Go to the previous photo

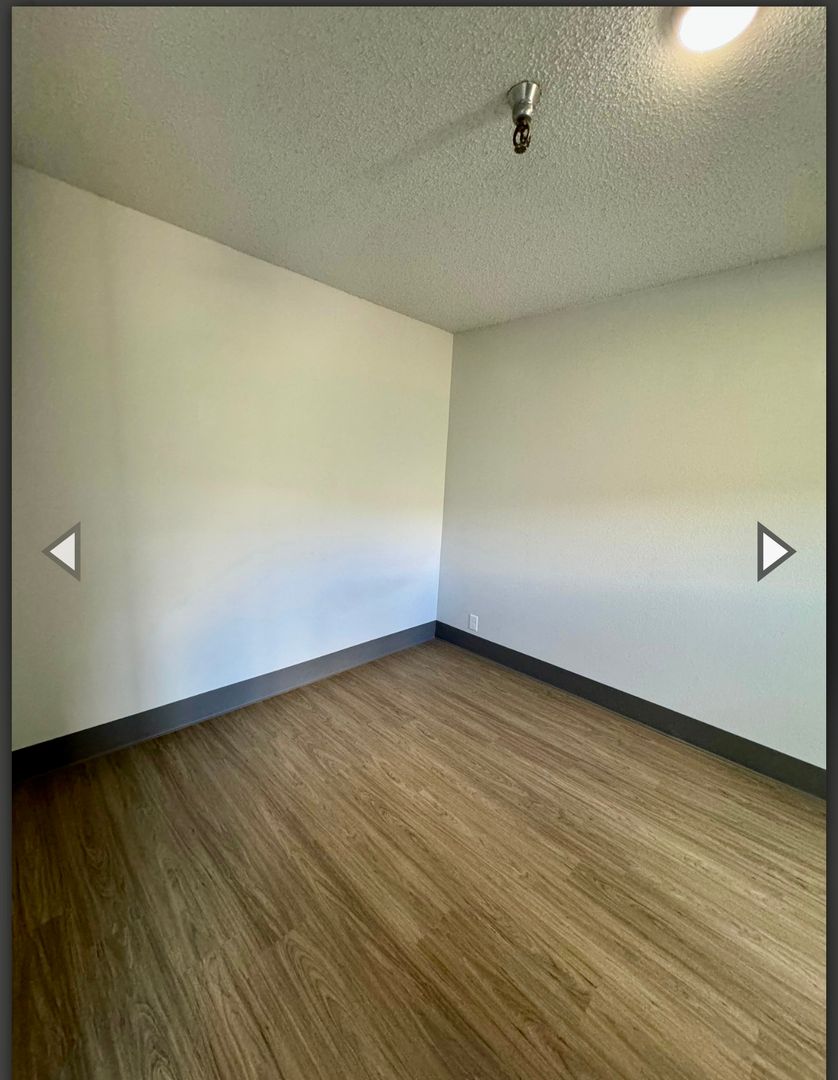[x=62, y=551]
